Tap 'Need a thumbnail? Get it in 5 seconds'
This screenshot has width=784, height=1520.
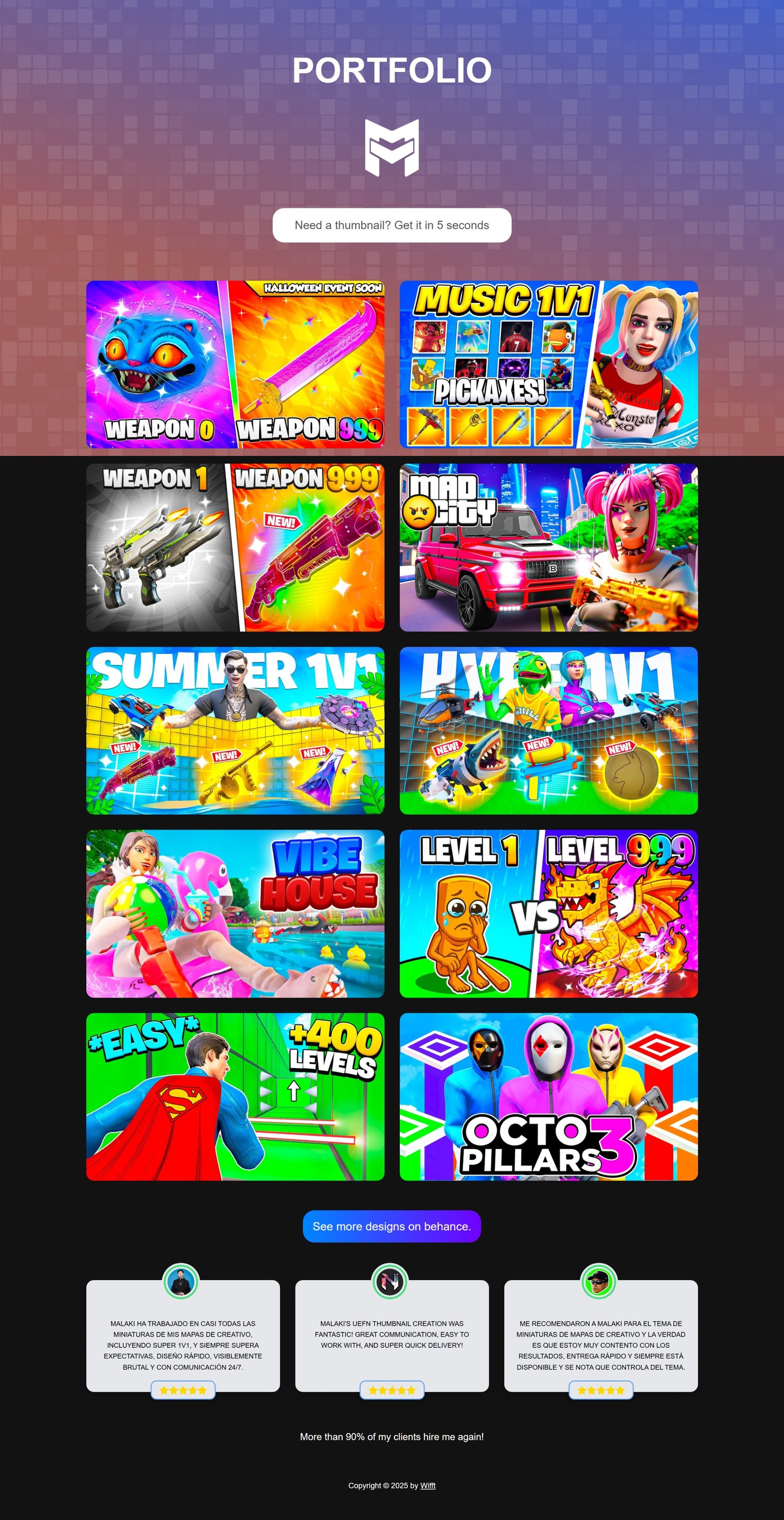click(392, 225)
